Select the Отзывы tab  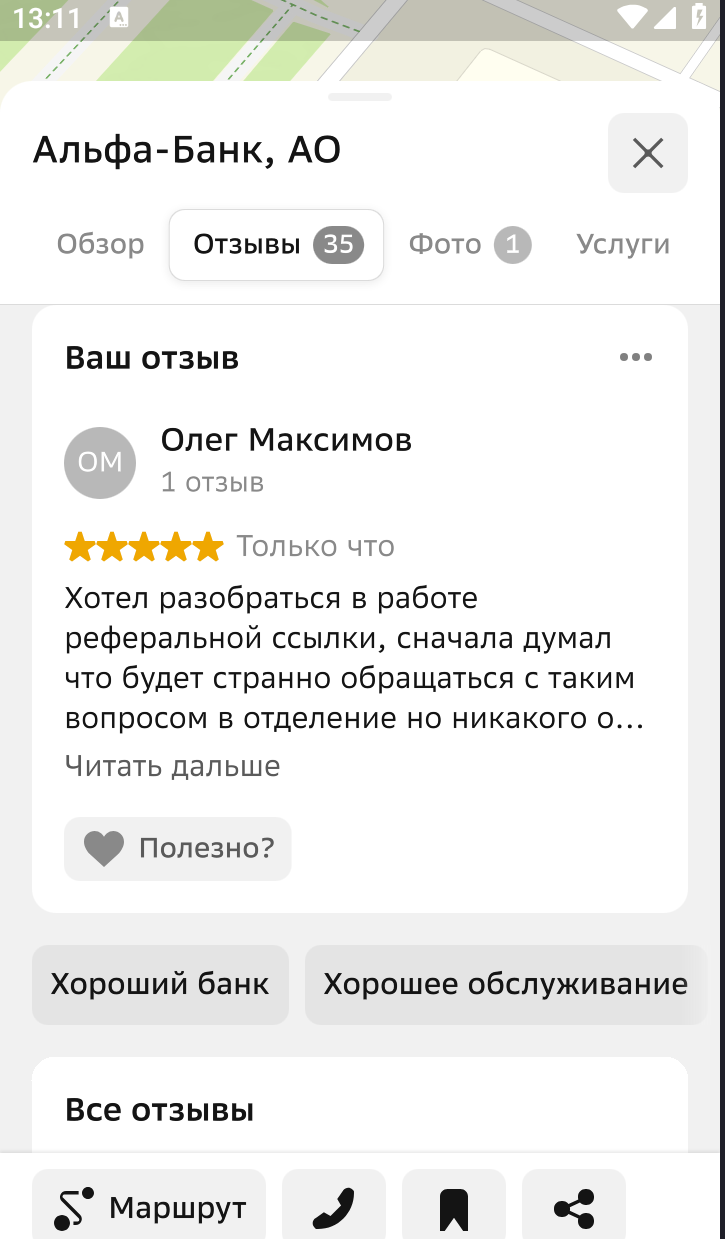pyautogui.click(x=276, y=244)
